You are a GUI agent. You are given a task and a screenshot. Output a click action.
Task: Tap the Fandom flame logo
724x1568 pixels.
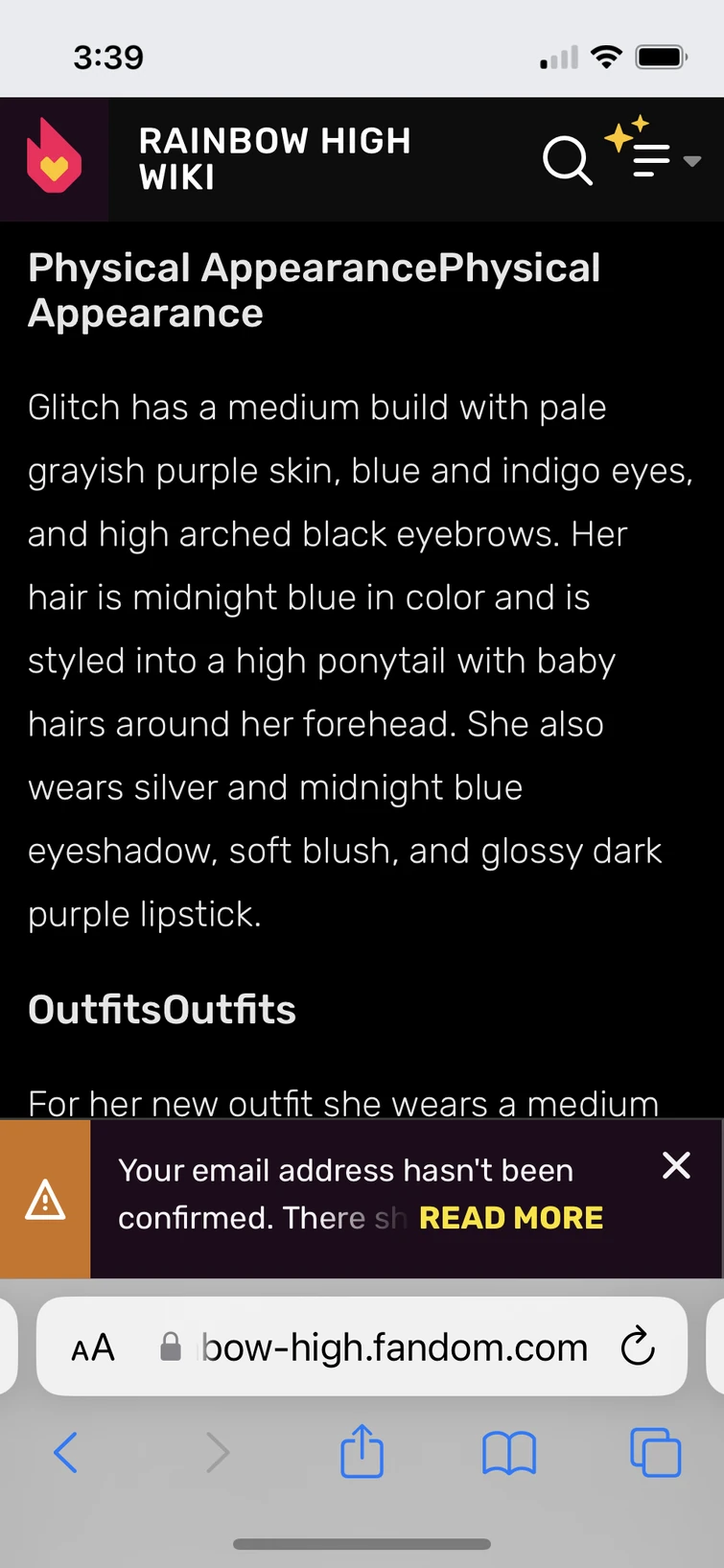(x=54, y=158)
